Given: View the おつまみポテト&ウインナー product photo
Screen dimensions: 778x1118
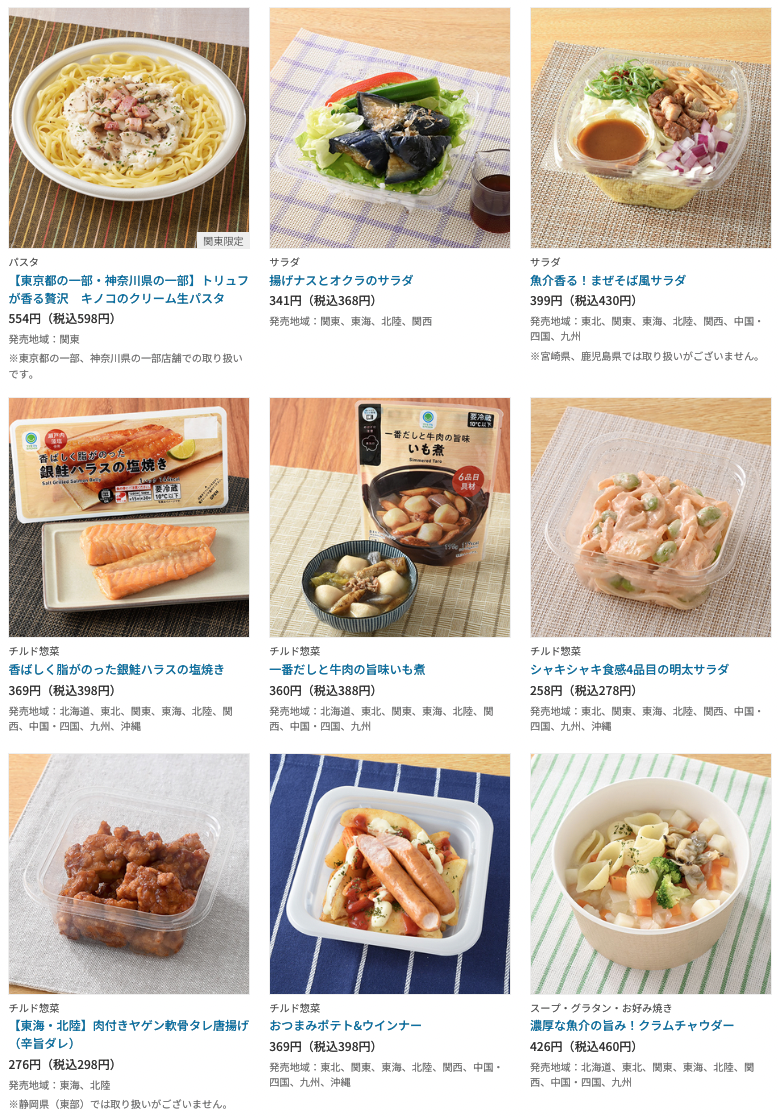Looking at the screenshot, I should coord(389,873).
